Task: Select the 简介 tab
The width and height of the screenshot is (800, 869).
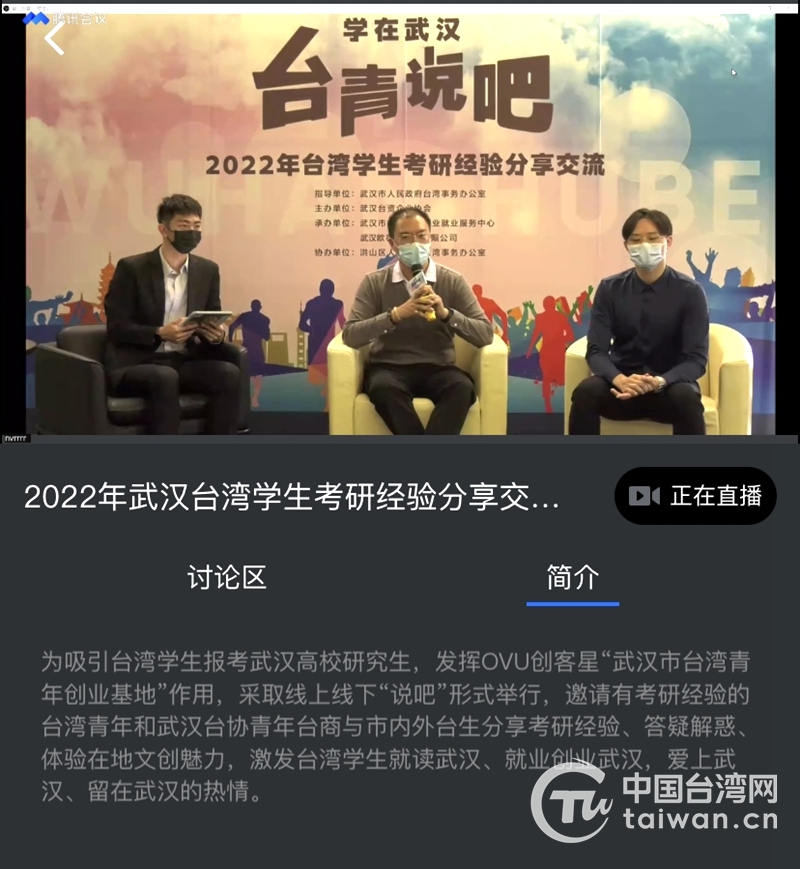Action: [572, 577]
